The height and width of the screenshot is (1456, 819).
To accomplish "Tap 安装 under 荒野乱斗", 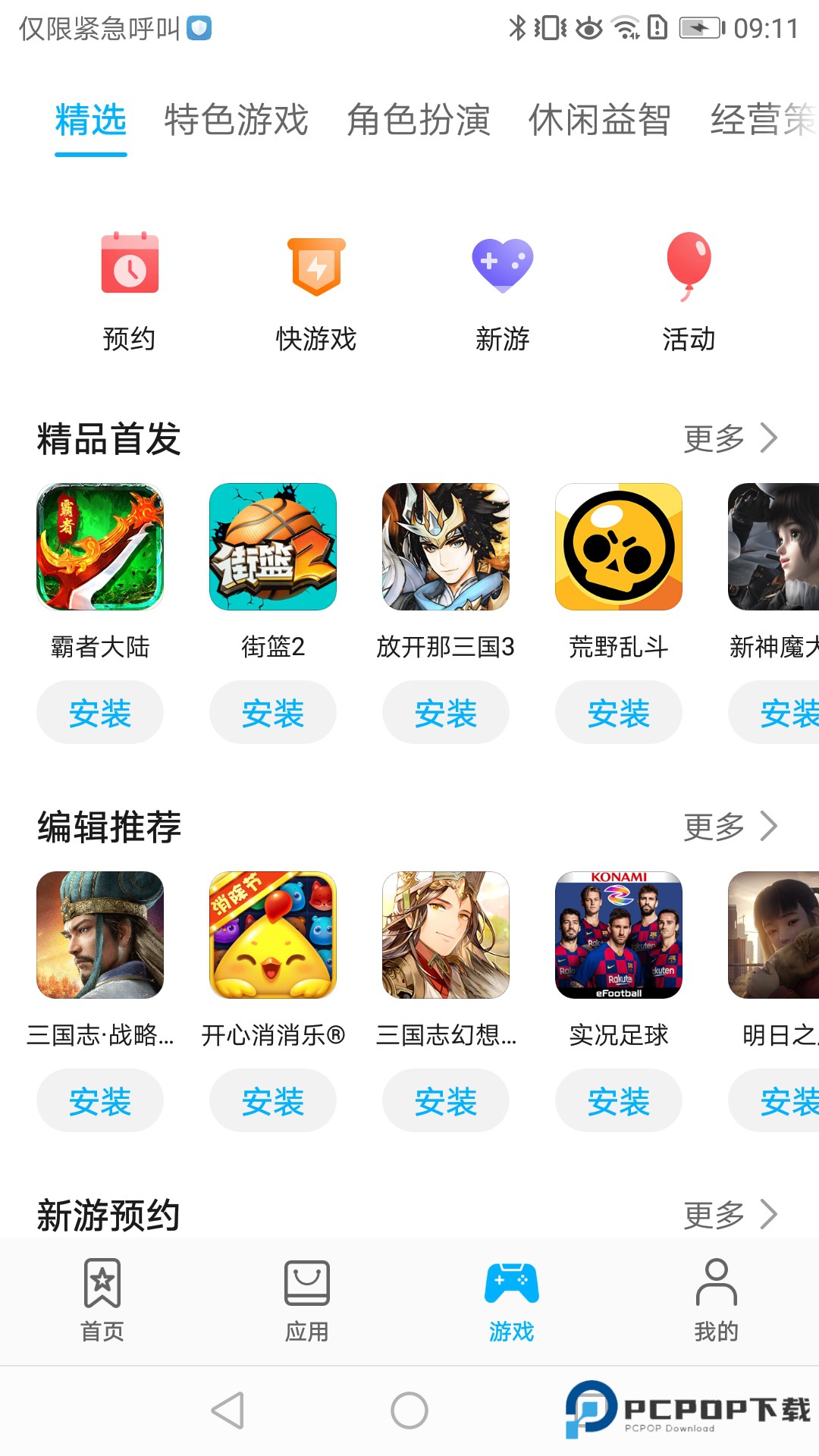I will pyautogui.click(x=618, y=712).
